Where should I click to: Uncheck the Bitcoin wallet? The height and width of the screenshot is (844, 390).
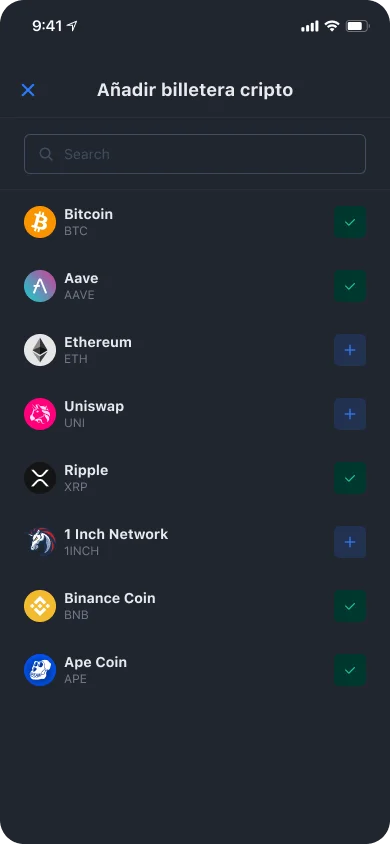350,222
